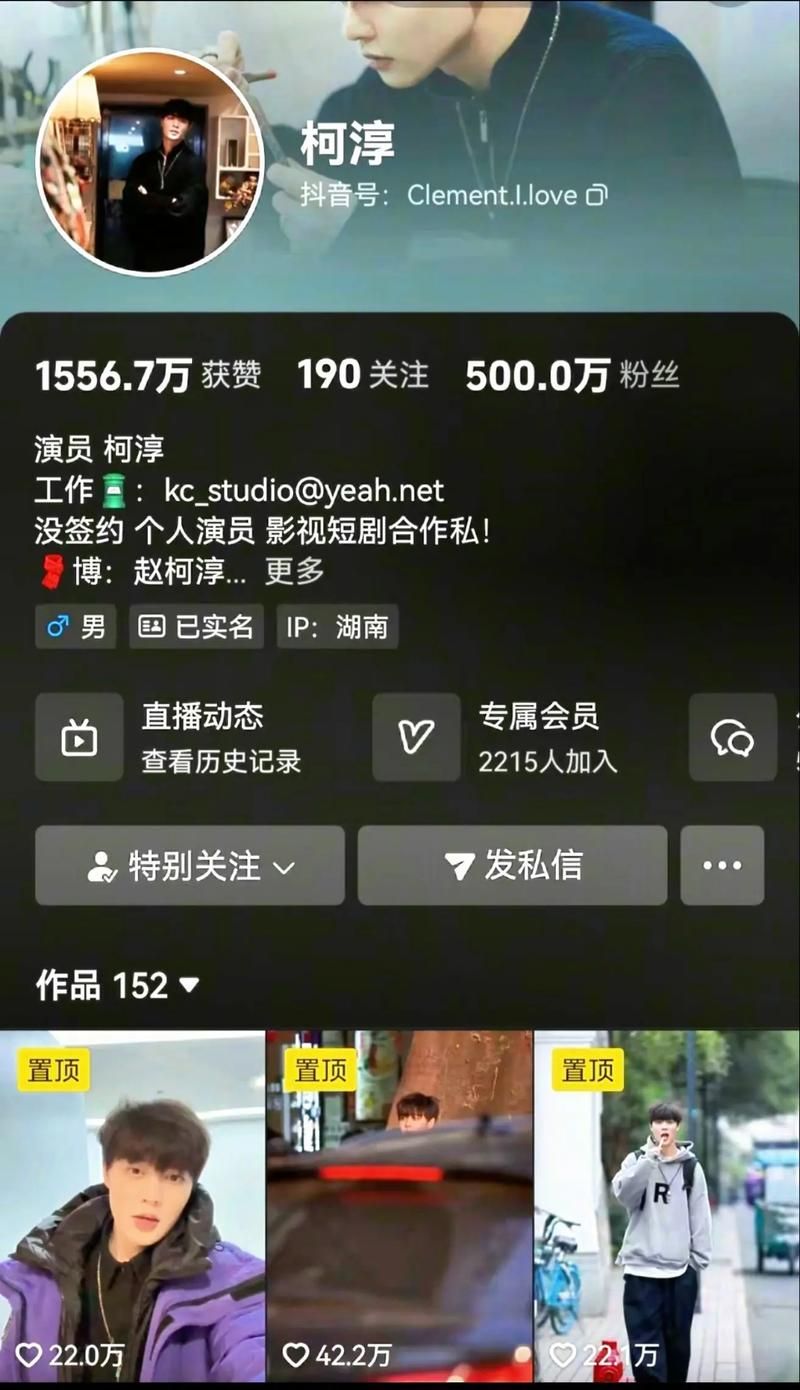Copy the Douyin ID Clement.I.love
Viewport: 800px width, 1390px height.
click(x=597, y=195)
